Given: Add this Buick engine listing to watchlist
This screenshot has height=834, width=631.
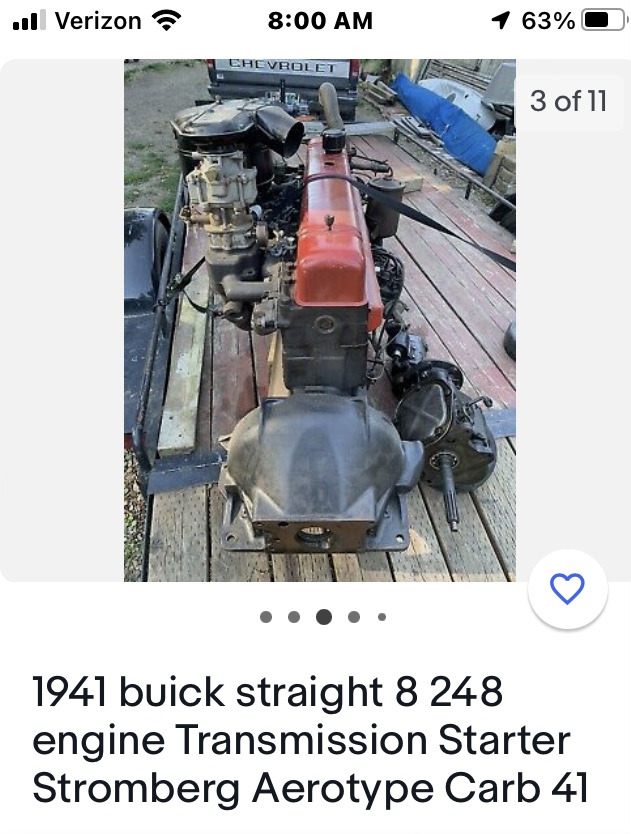Looking at the screenshot, I should point(567,590).
